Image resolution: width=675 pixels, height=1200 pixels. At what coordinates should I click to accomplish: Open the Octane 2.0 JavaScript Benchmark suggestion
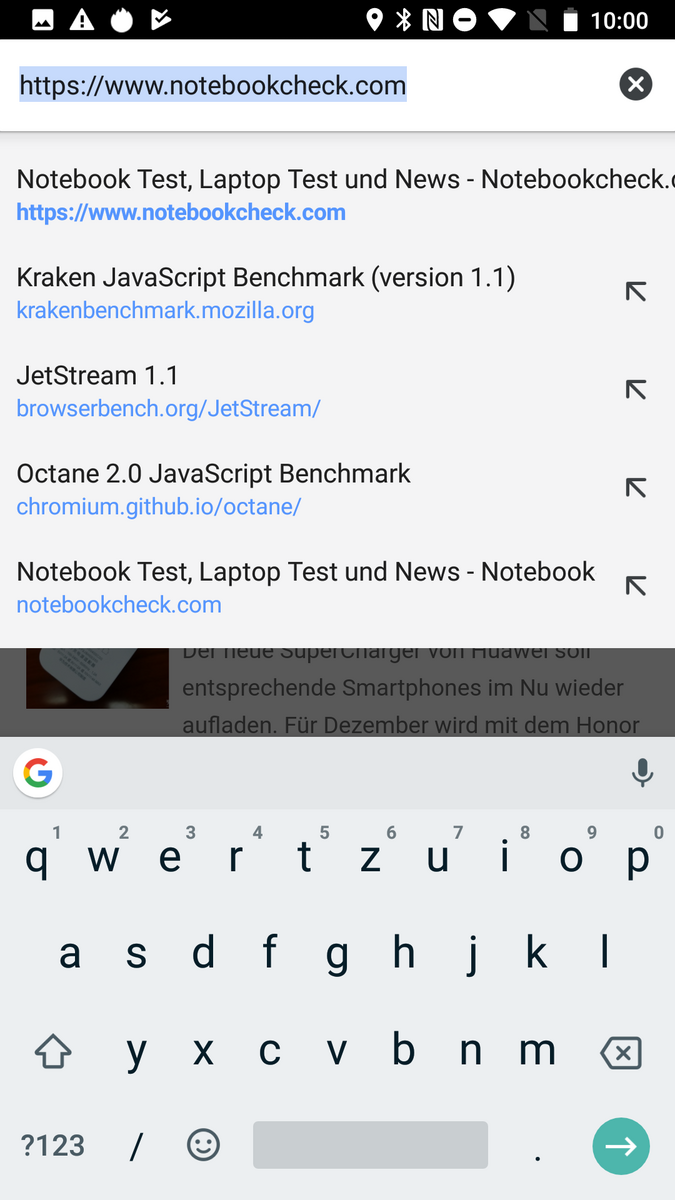pos(300,488)
